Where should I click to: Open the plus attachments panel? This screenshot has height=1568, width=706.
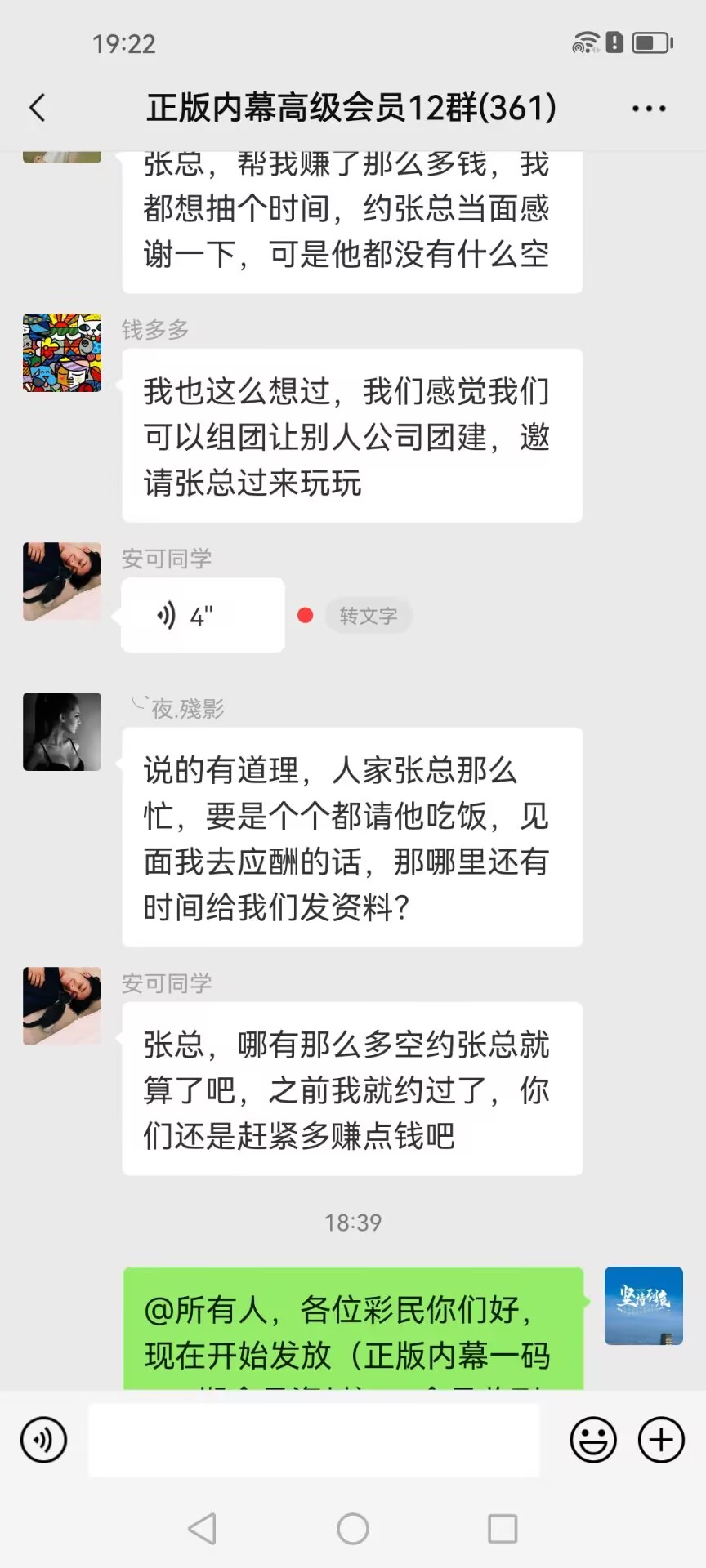(x=661, y=1440)
